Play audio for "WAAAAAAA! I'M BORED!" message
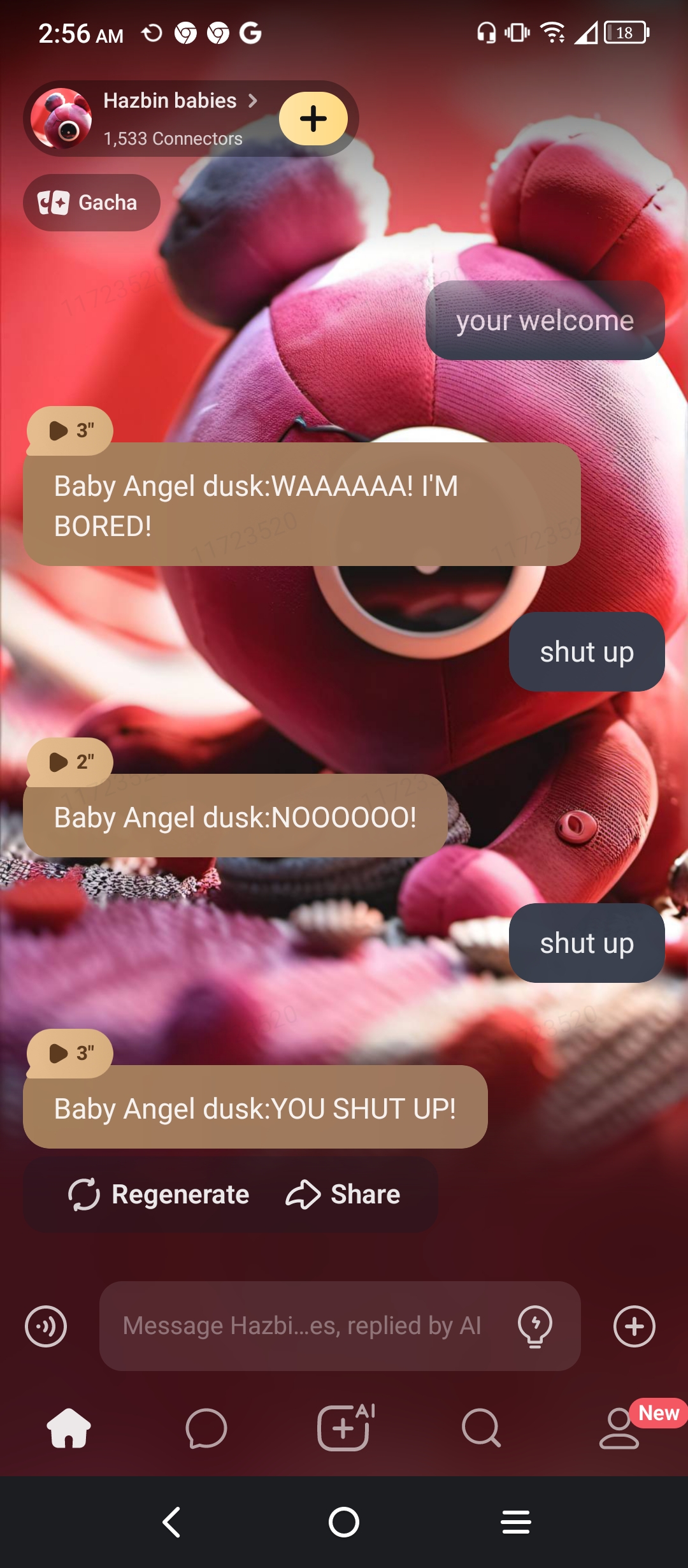Image resolution: width=688 pixels, height=1568 pixels. (x=70, y=431)
